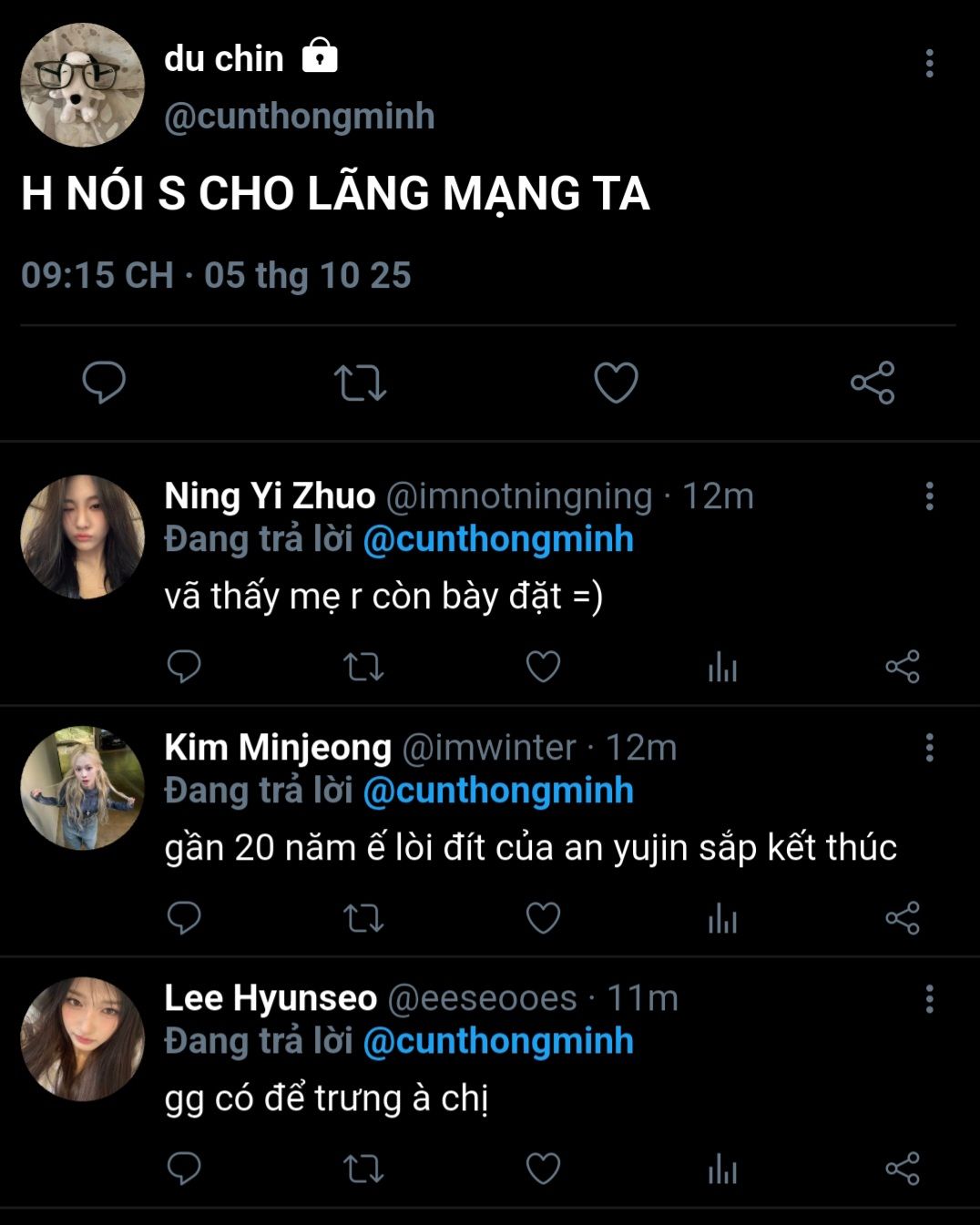Retweet Kim Minjeong's reply
Viewport: 980px width, 1225px height.
click(x=362, y=918)
